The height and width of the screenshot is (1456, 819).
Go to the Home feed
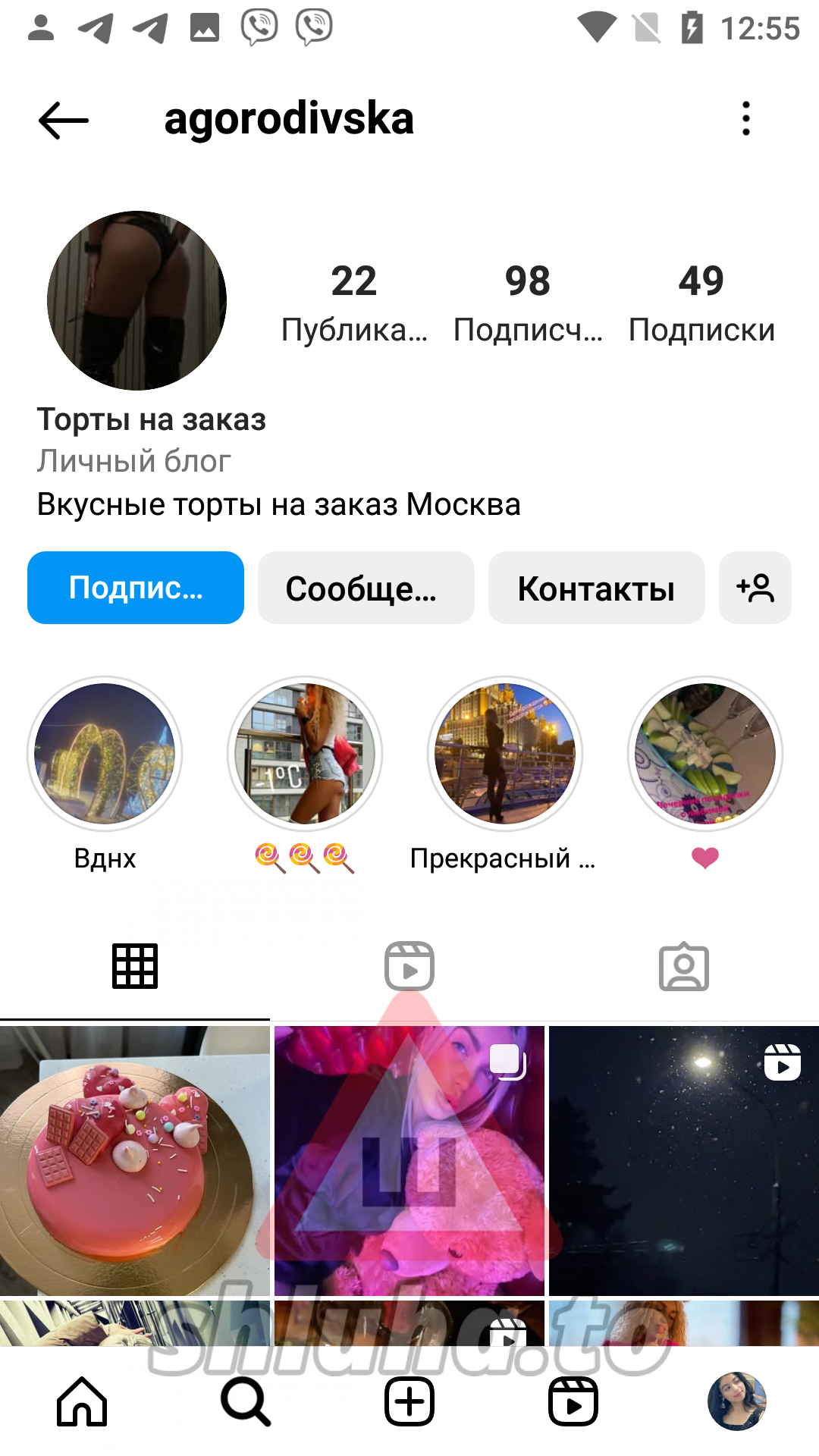82,1401
